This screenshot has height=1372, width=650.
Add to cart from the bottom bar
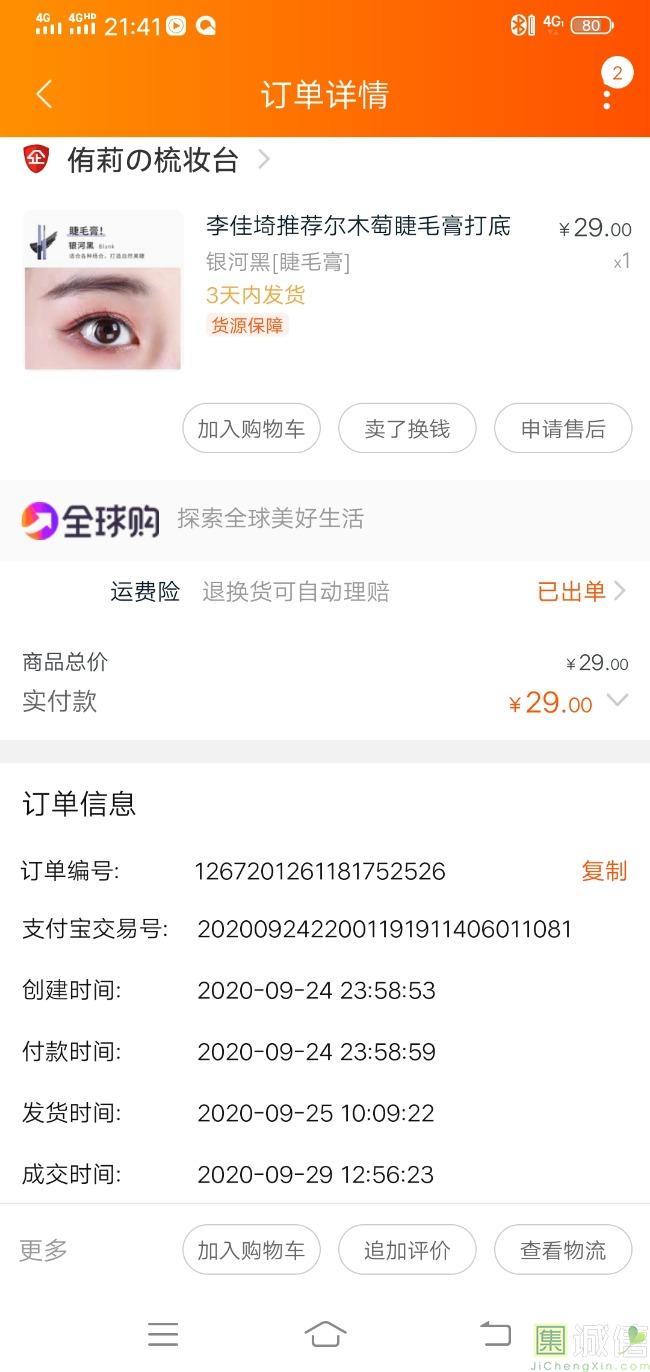251,1250
